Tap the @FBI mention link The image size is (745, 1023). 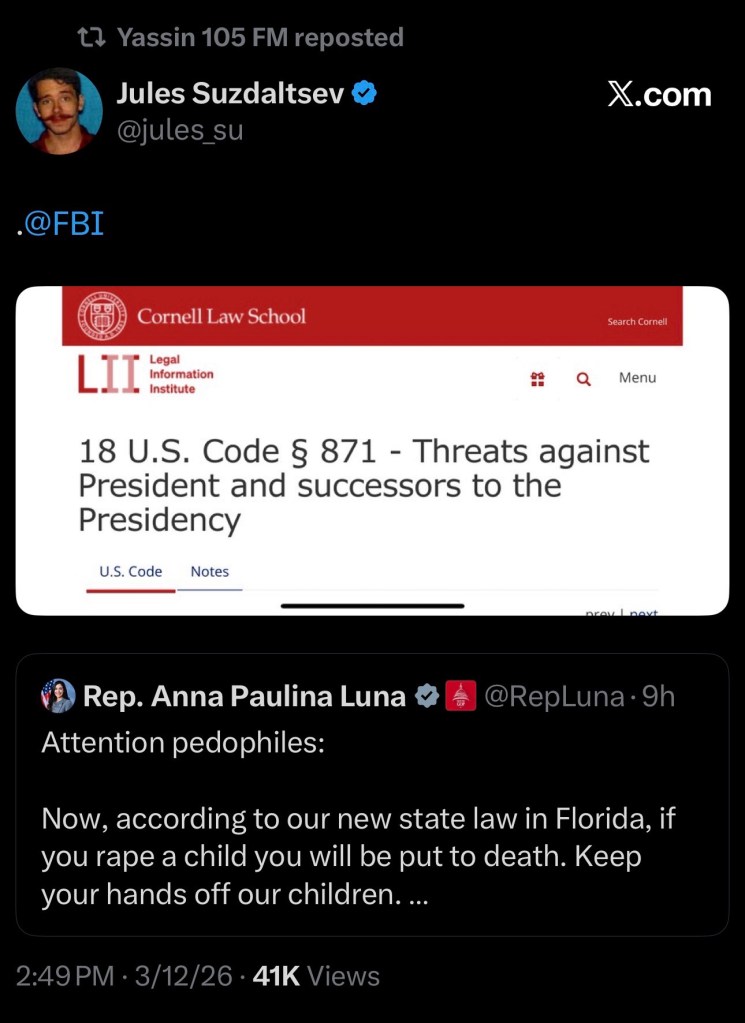[64, 222]
